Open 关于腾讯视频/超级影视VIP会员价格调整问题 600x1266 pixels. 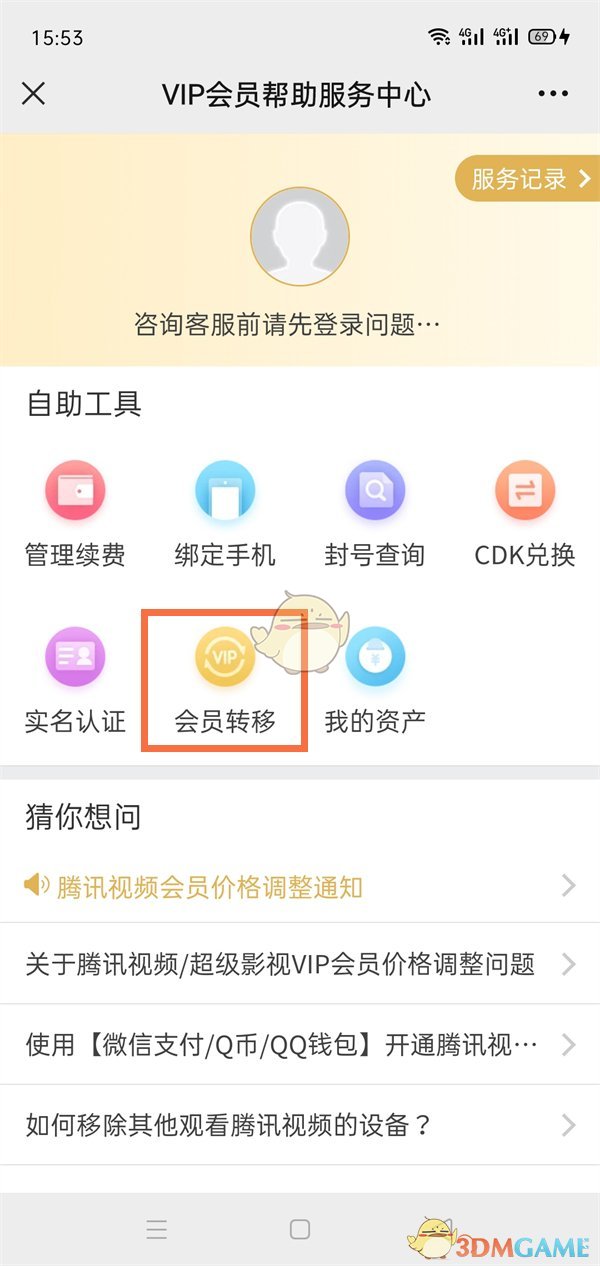300,964
